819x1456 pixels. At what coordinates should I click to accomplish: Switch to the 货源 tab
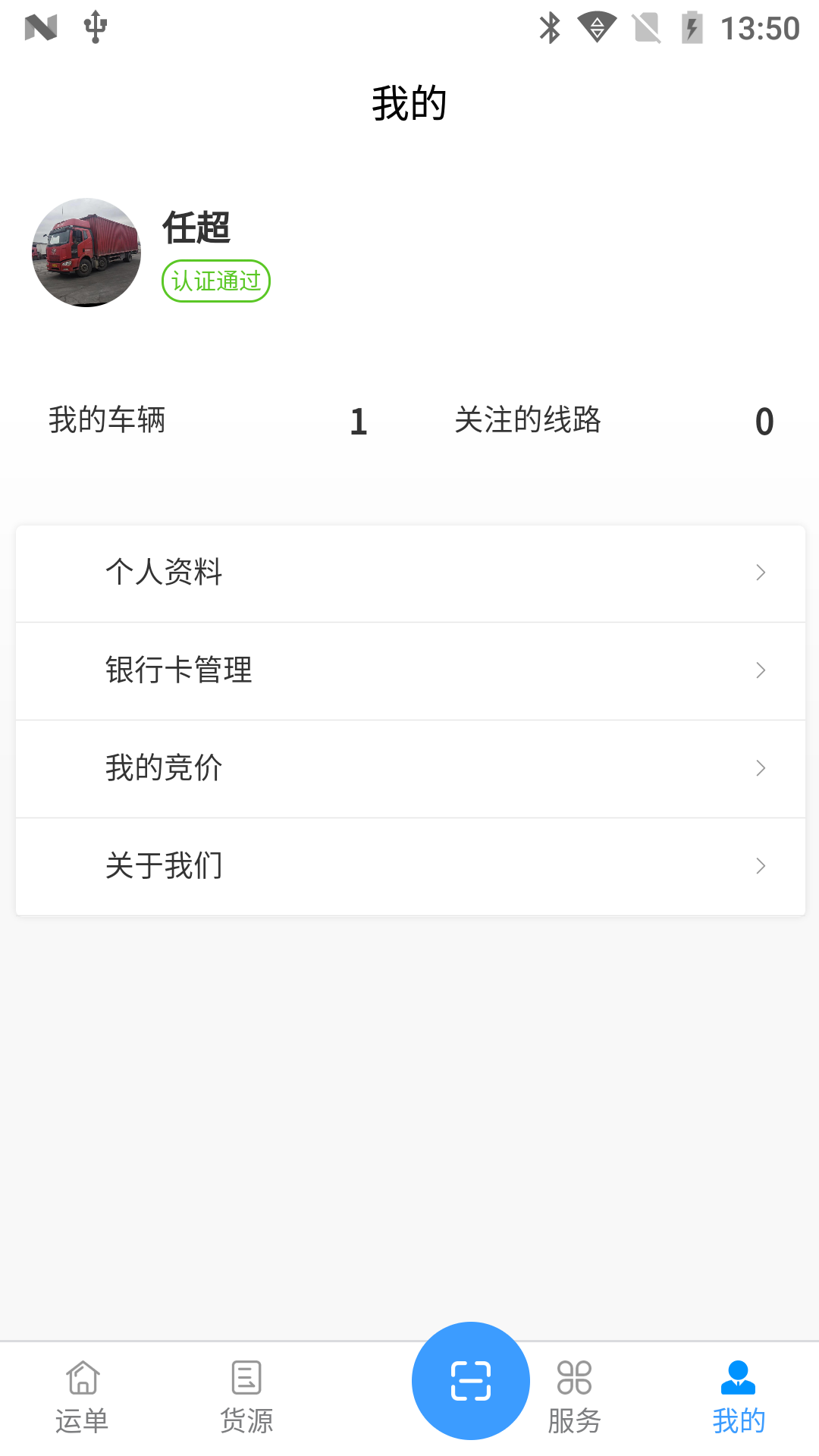[246, 1398]
